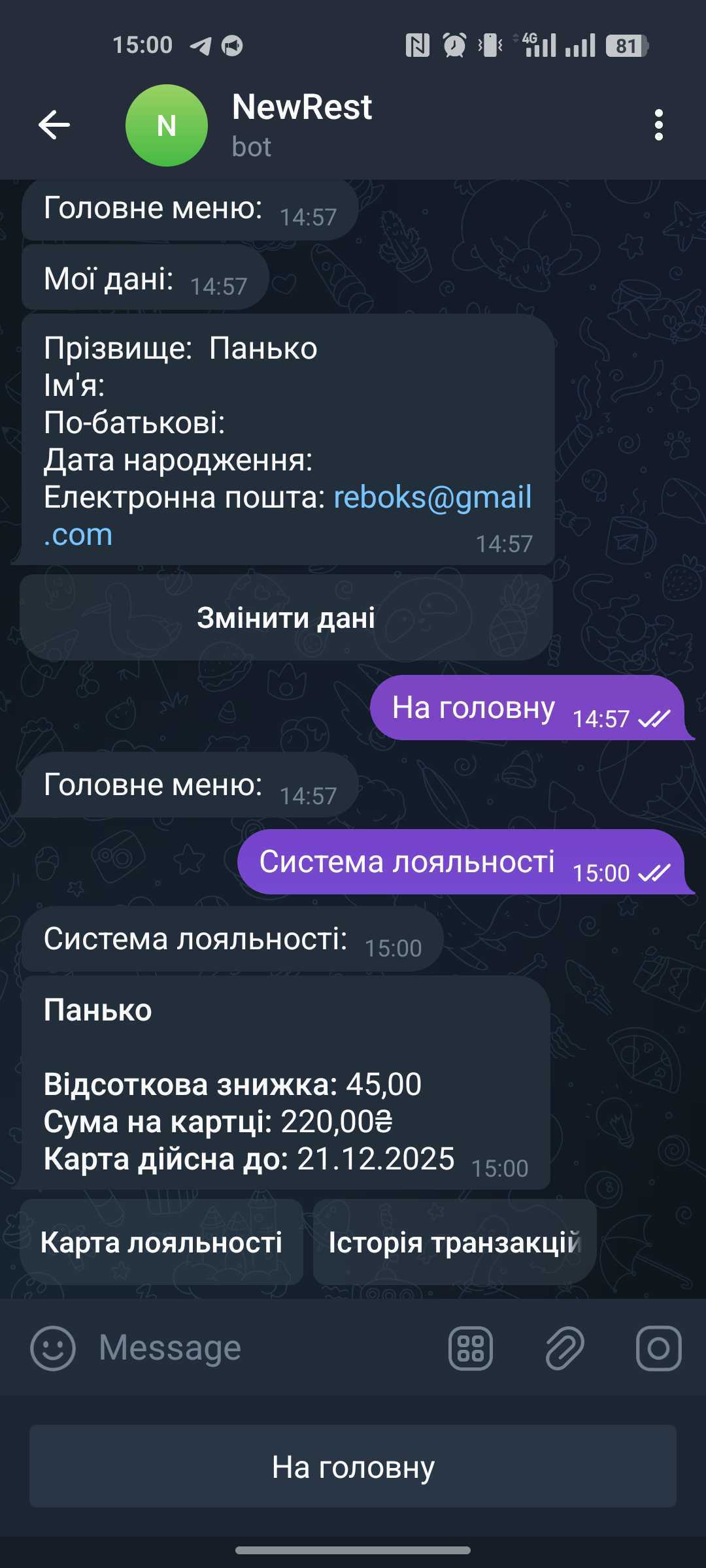Image resolution: width=706 pixels, height=1568 pixels.
Task: View Історія транзакцій
Action: (454, 1242)
